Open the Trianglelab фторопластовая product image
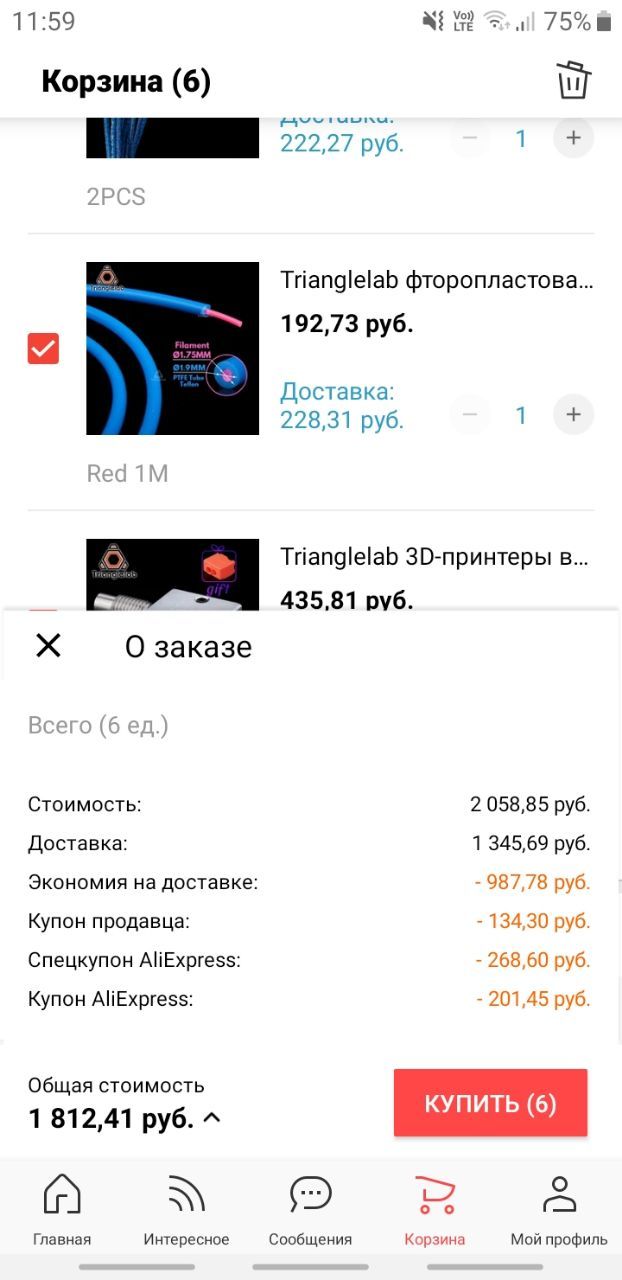 click(x=172, y=348)
